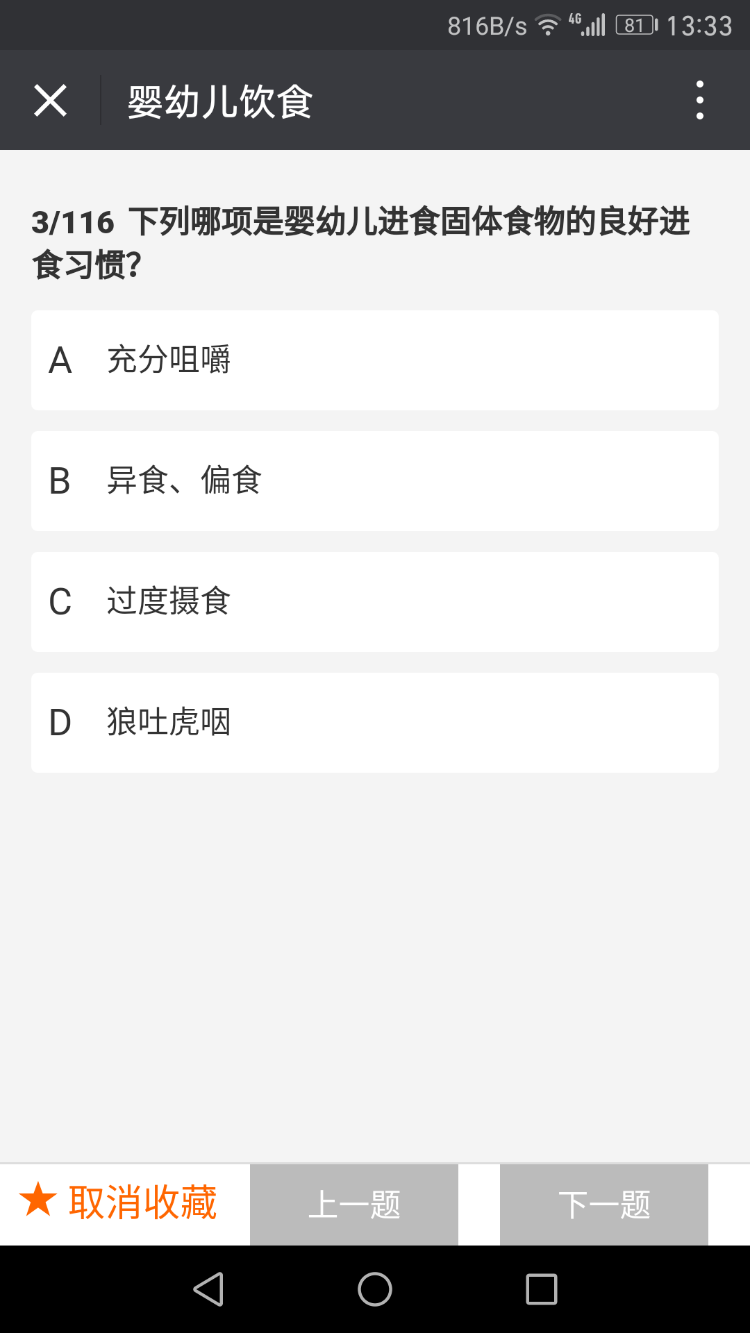Select answer D 狼吐虎咽
Viewport: 750px width, 1333px height.
(x=375, y=722)
